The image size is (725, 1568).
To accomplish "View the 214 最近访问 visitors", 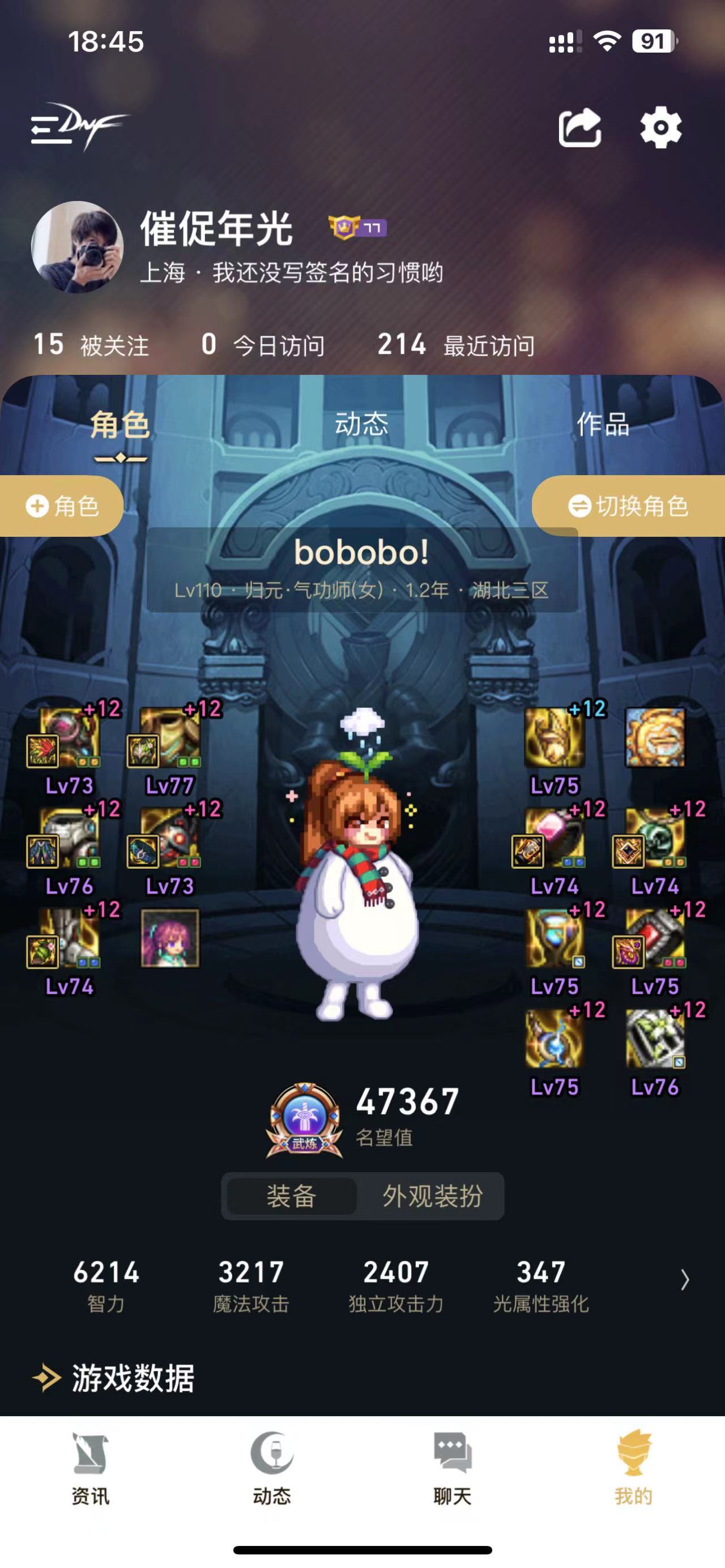I will [456, 345].
